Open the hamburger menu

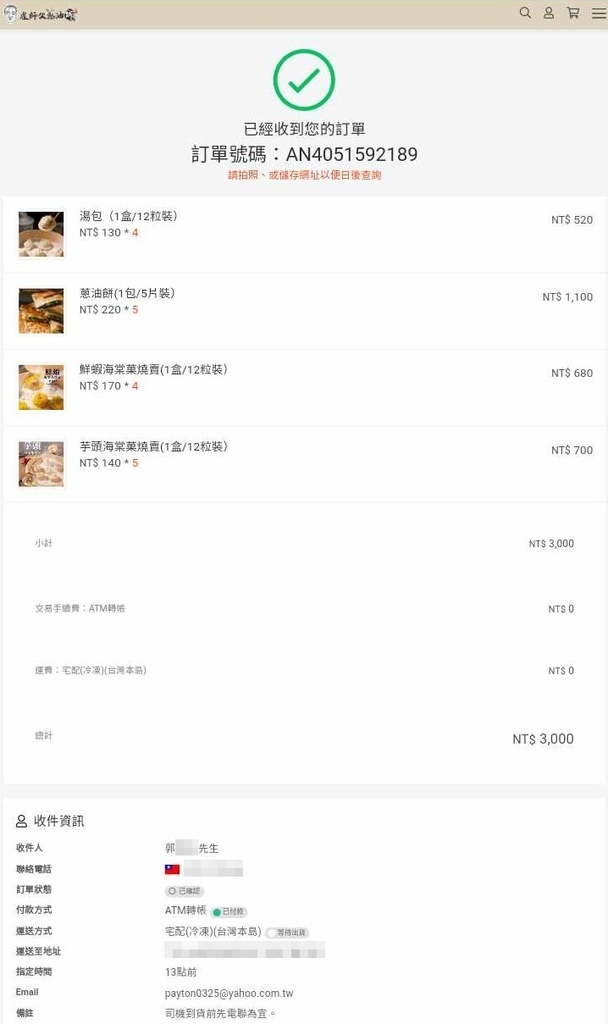599,13
